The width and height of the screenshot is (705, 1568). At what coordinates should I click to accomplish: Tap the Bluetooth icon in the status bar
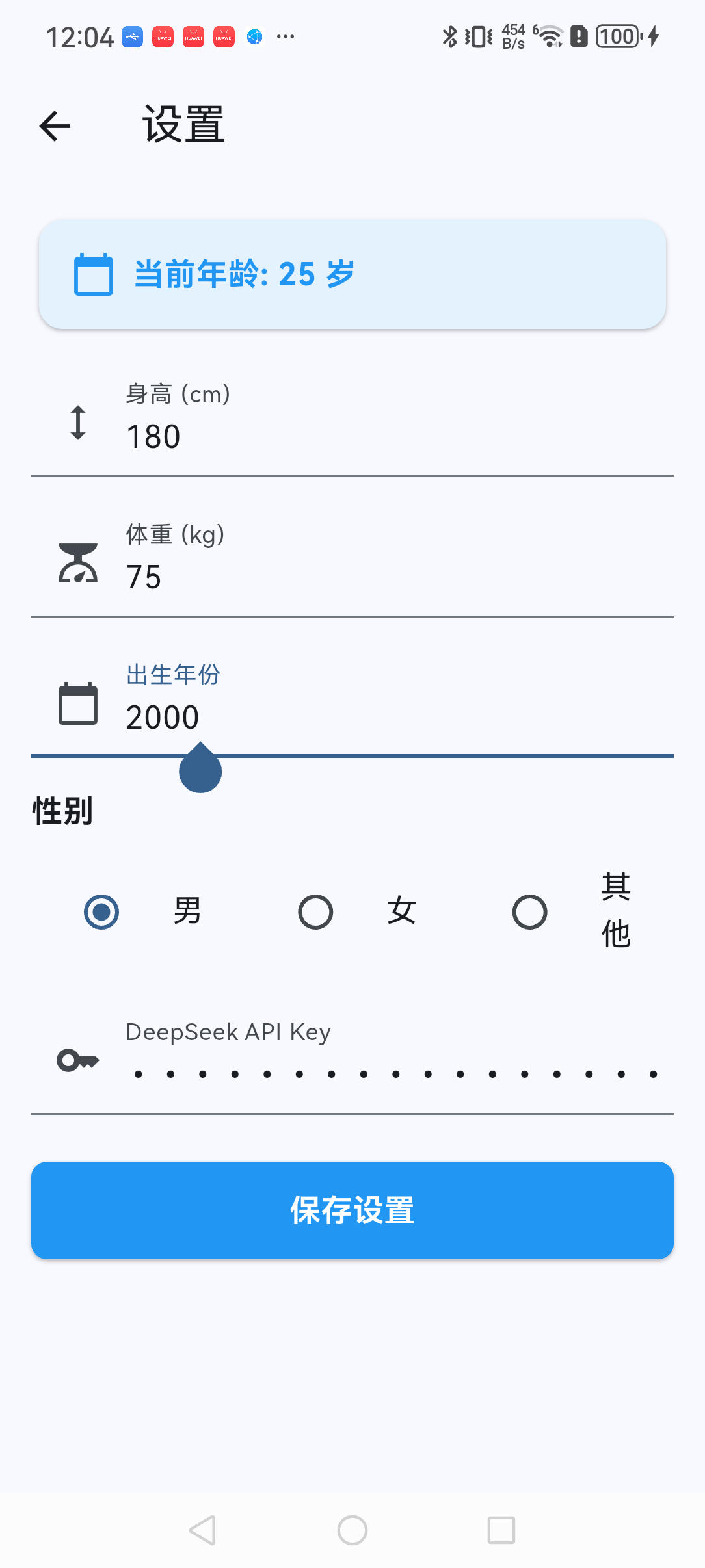coord(447,36)
